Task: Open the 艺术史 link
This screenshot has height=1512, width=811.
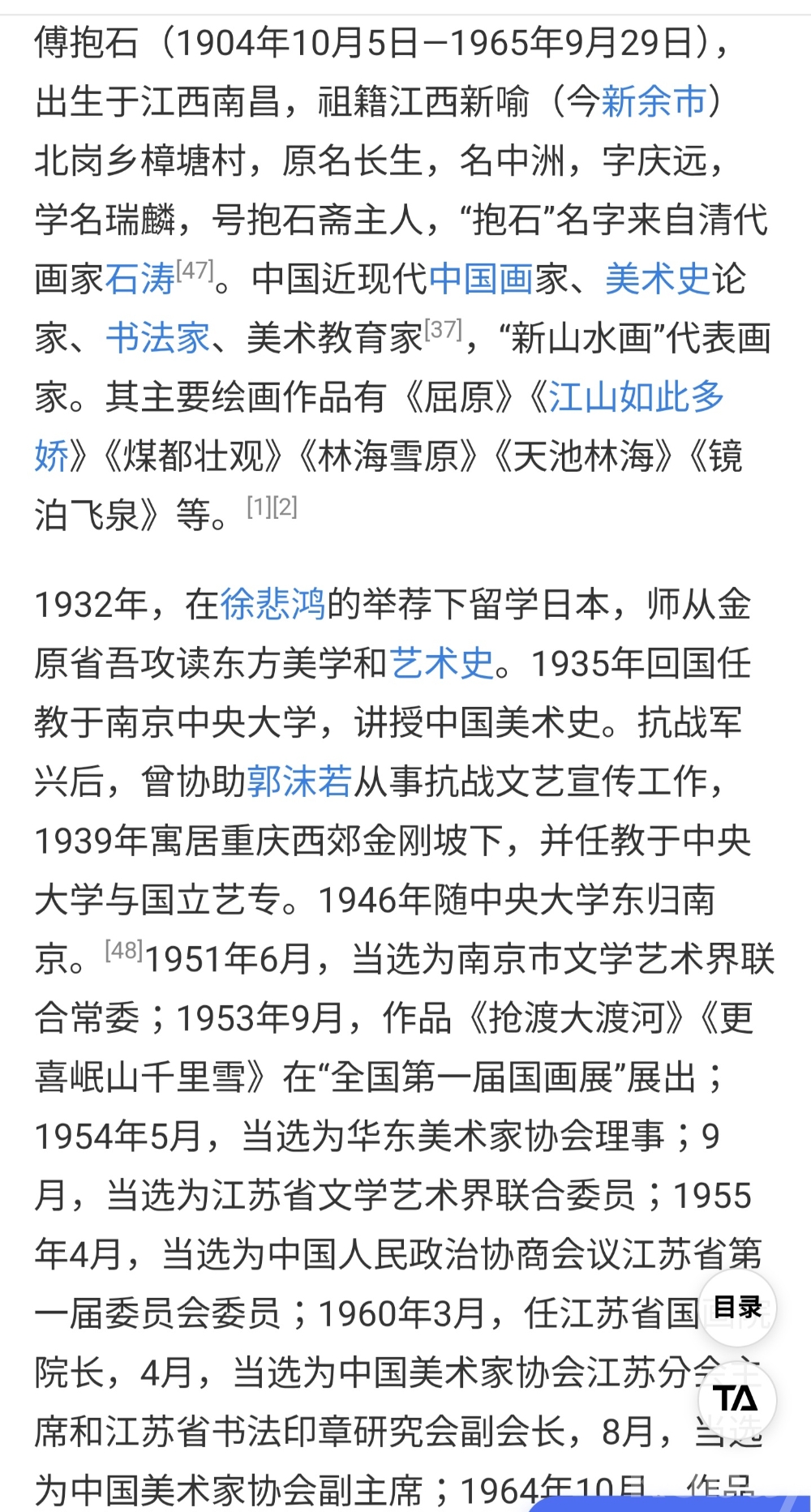Action: (x=441, y=664)
